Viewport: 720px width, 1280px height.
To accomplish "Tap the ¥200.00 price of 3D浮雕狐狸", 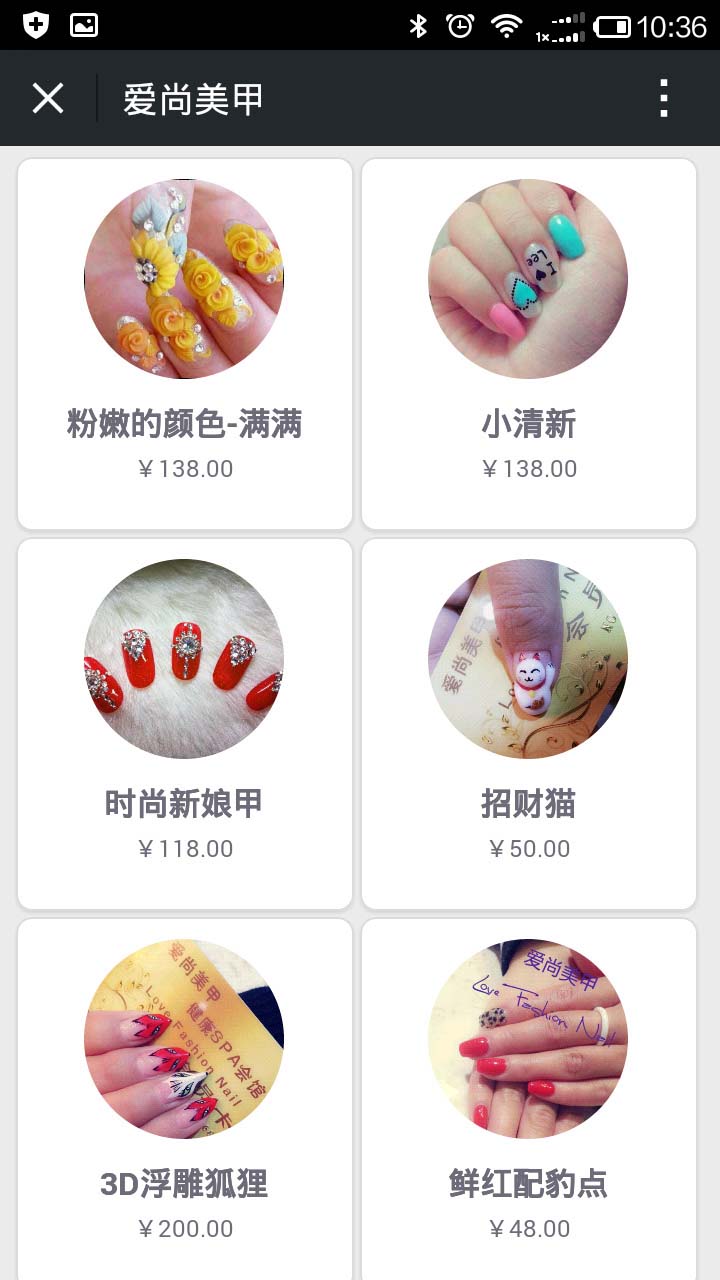I will point(184,1228).
